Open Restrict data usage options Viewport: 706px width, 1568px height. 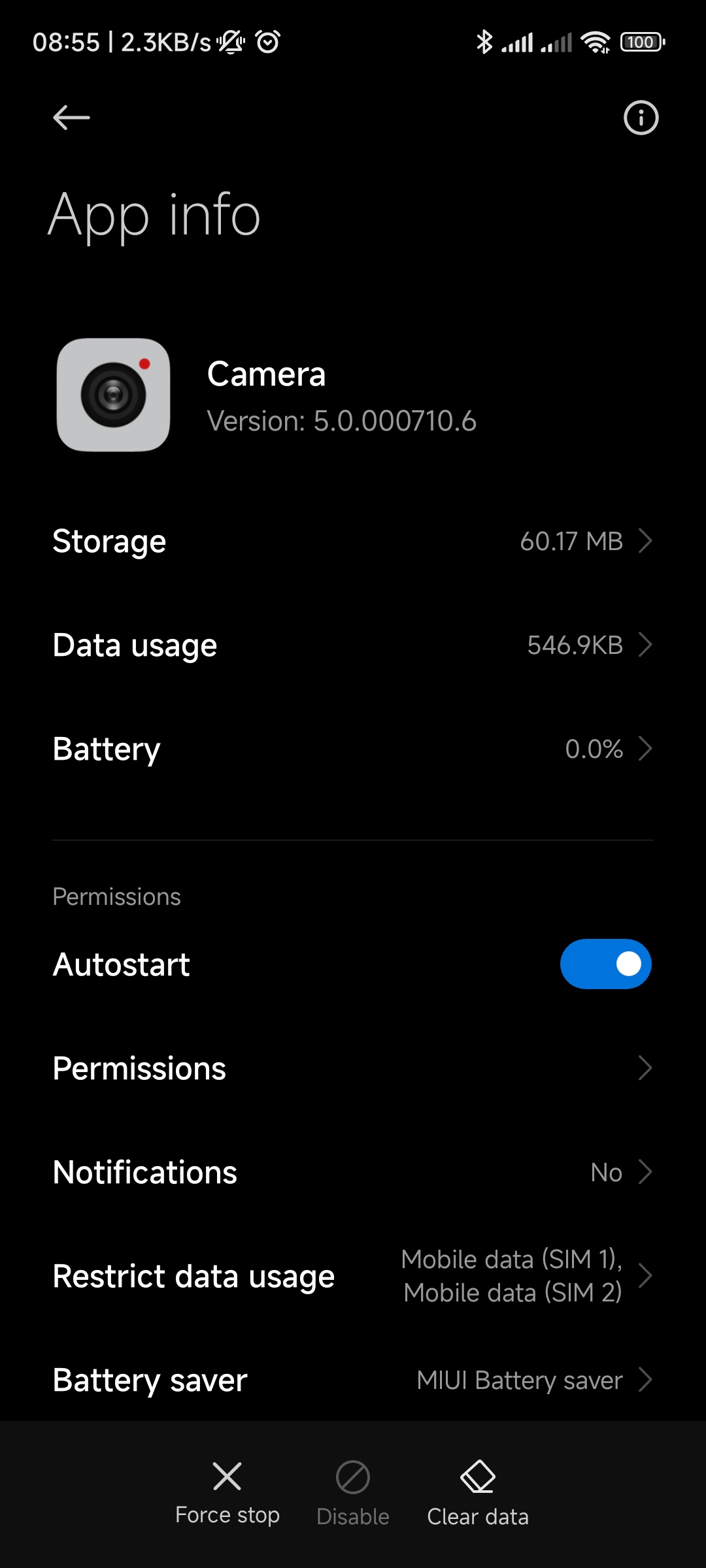point(353,1276)
